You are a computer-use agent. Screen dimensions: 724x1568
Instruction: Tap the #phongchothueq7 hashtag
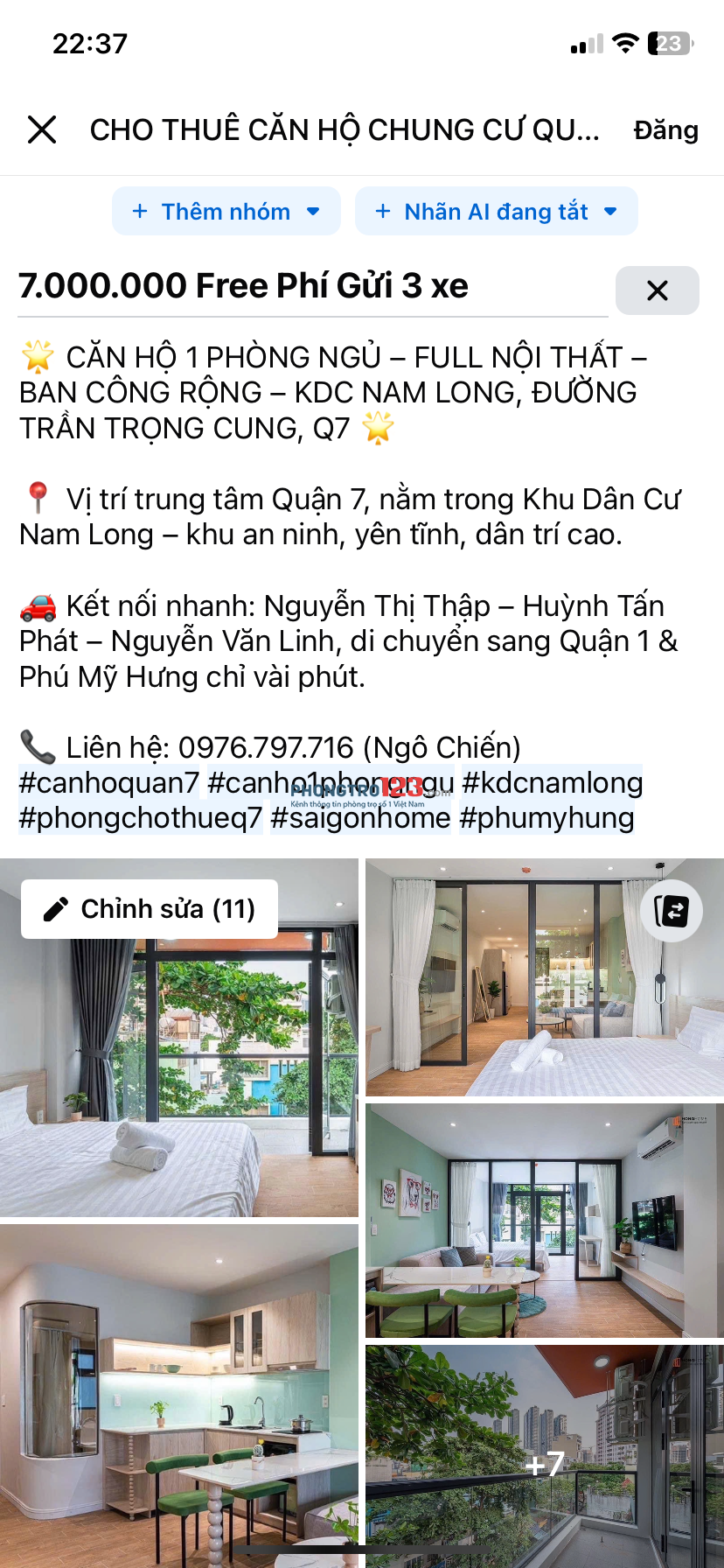tap(141, 818)
